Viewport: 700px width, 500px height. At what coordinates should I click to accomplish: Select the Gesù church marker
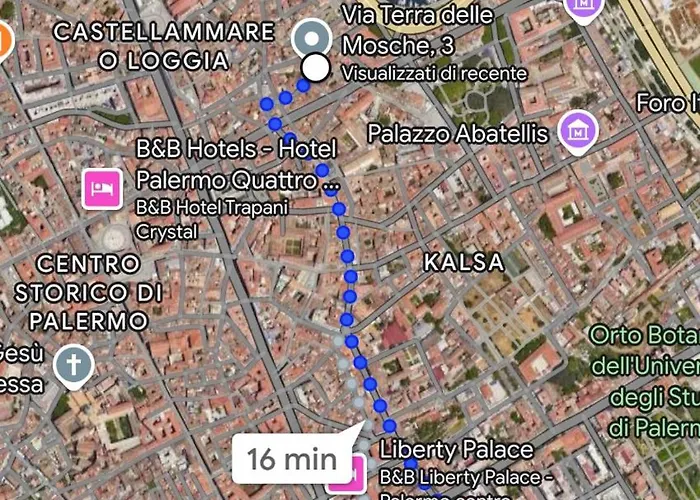73,367
